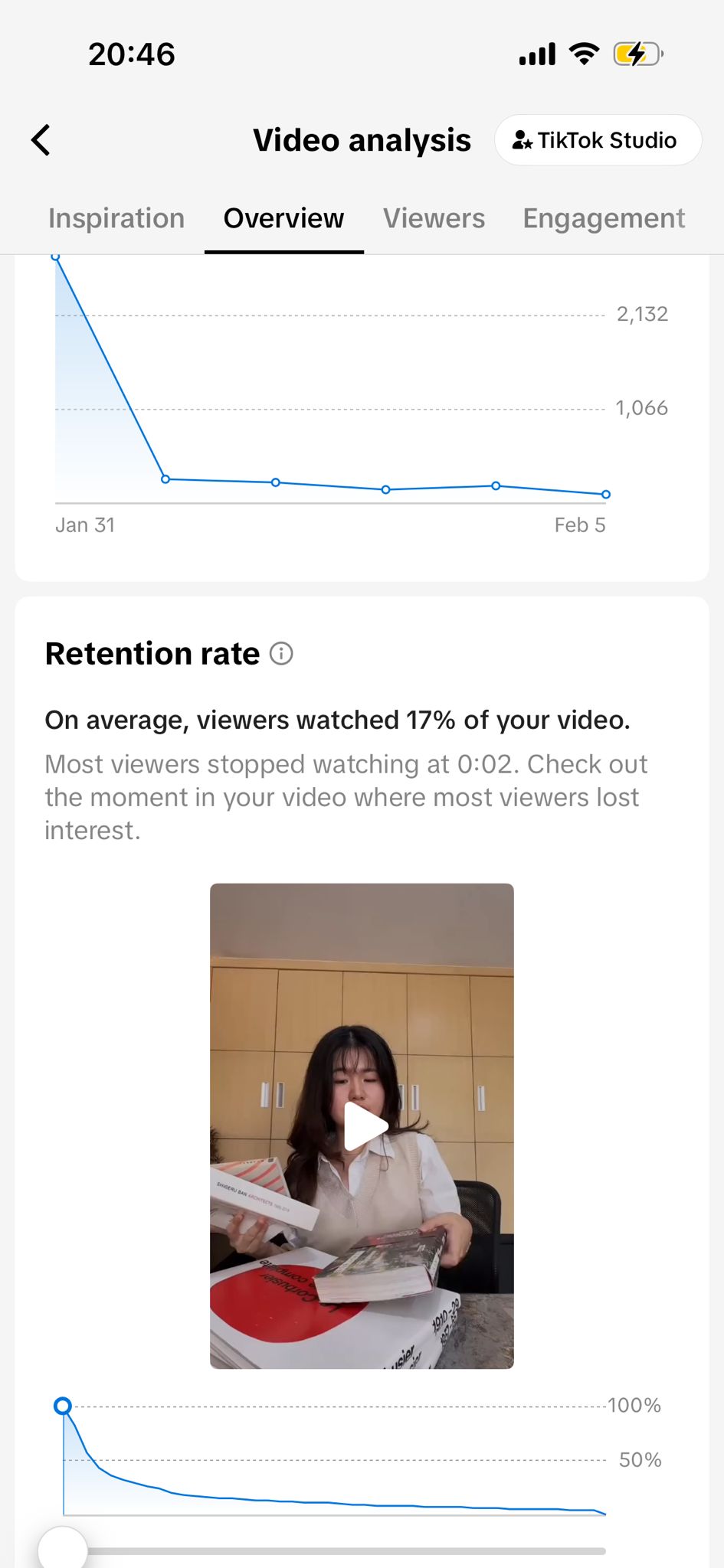Open the Engagement tab

point(604,219)
